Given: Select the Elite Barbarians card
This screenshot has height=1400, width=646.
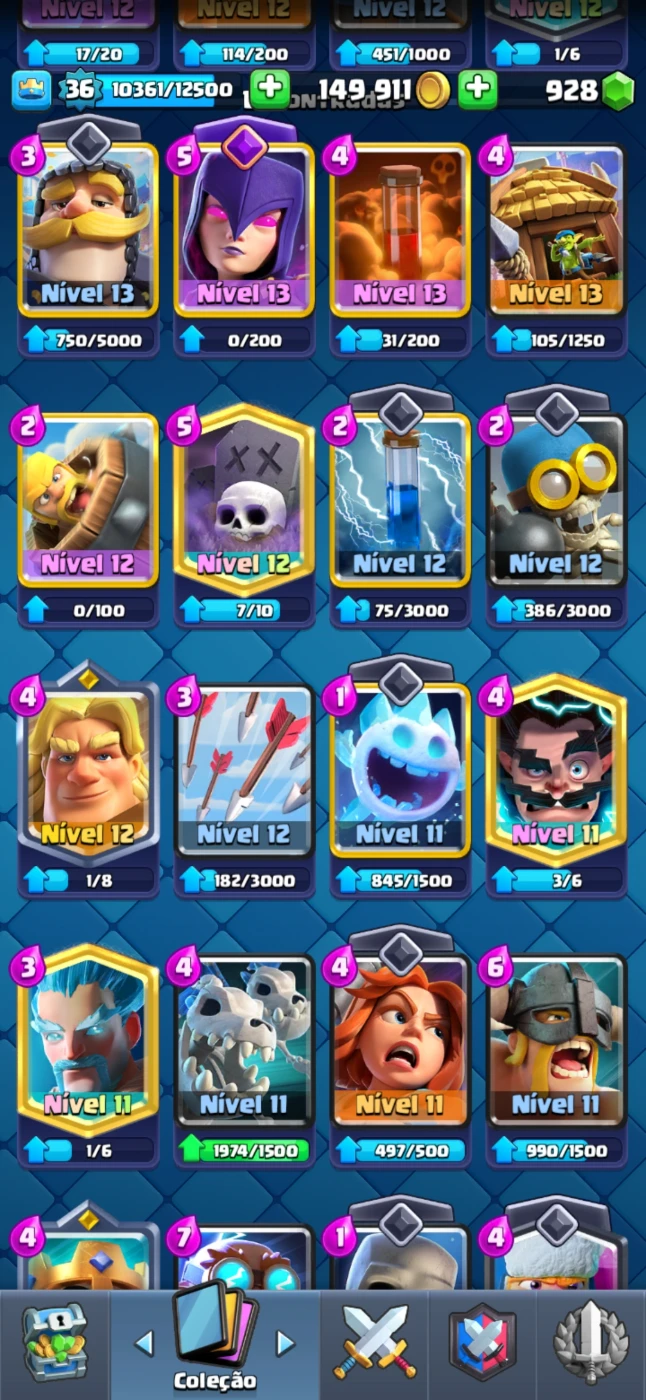Looking at the screenshot, I should tap(556, 1040).
